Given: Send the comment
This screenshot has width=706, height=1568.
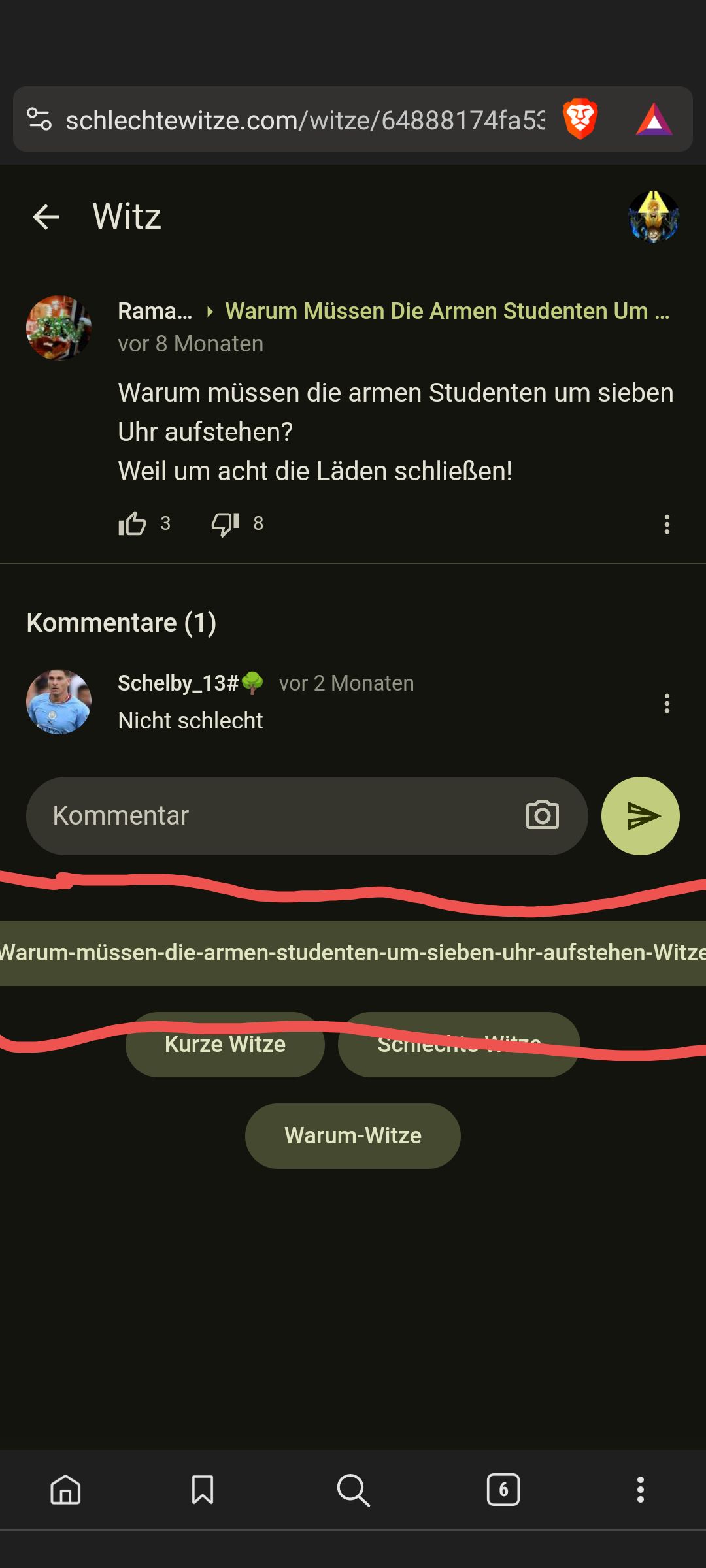Looking at the screenshot, I should tap(640, 816).
